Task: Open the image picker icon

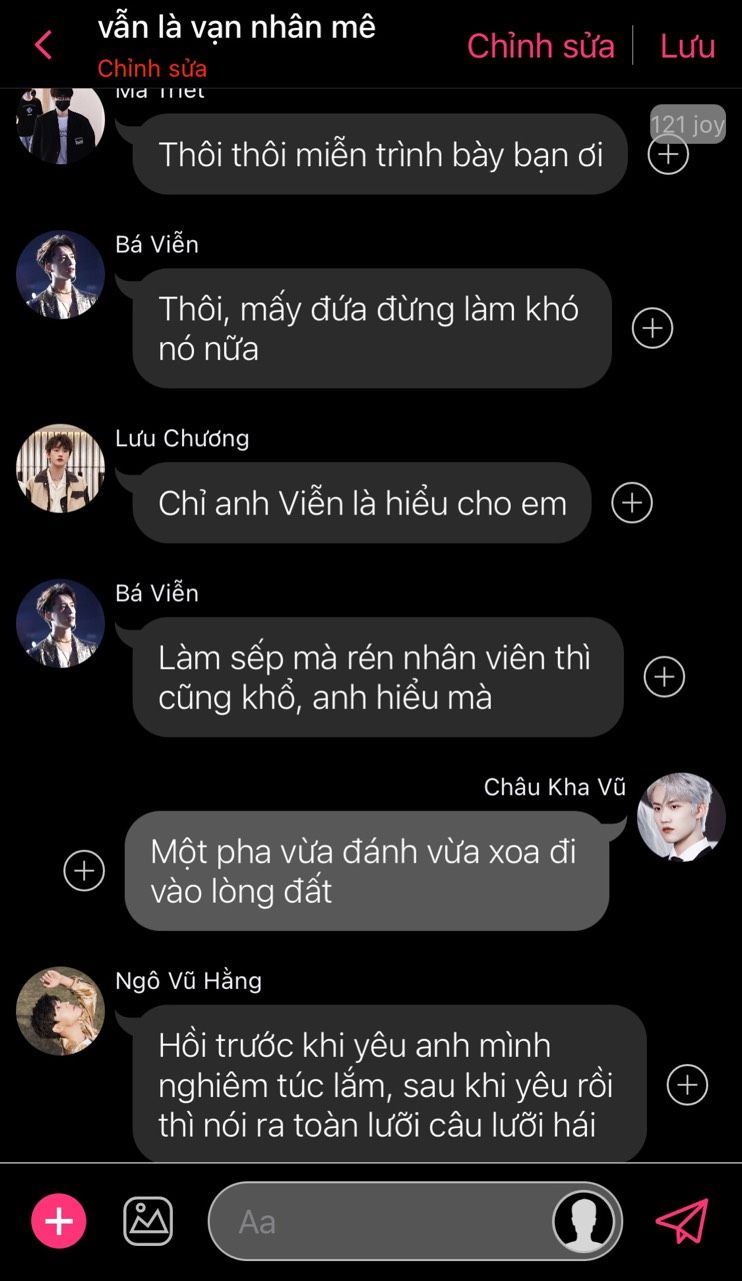Action: tap(148, 1221)
